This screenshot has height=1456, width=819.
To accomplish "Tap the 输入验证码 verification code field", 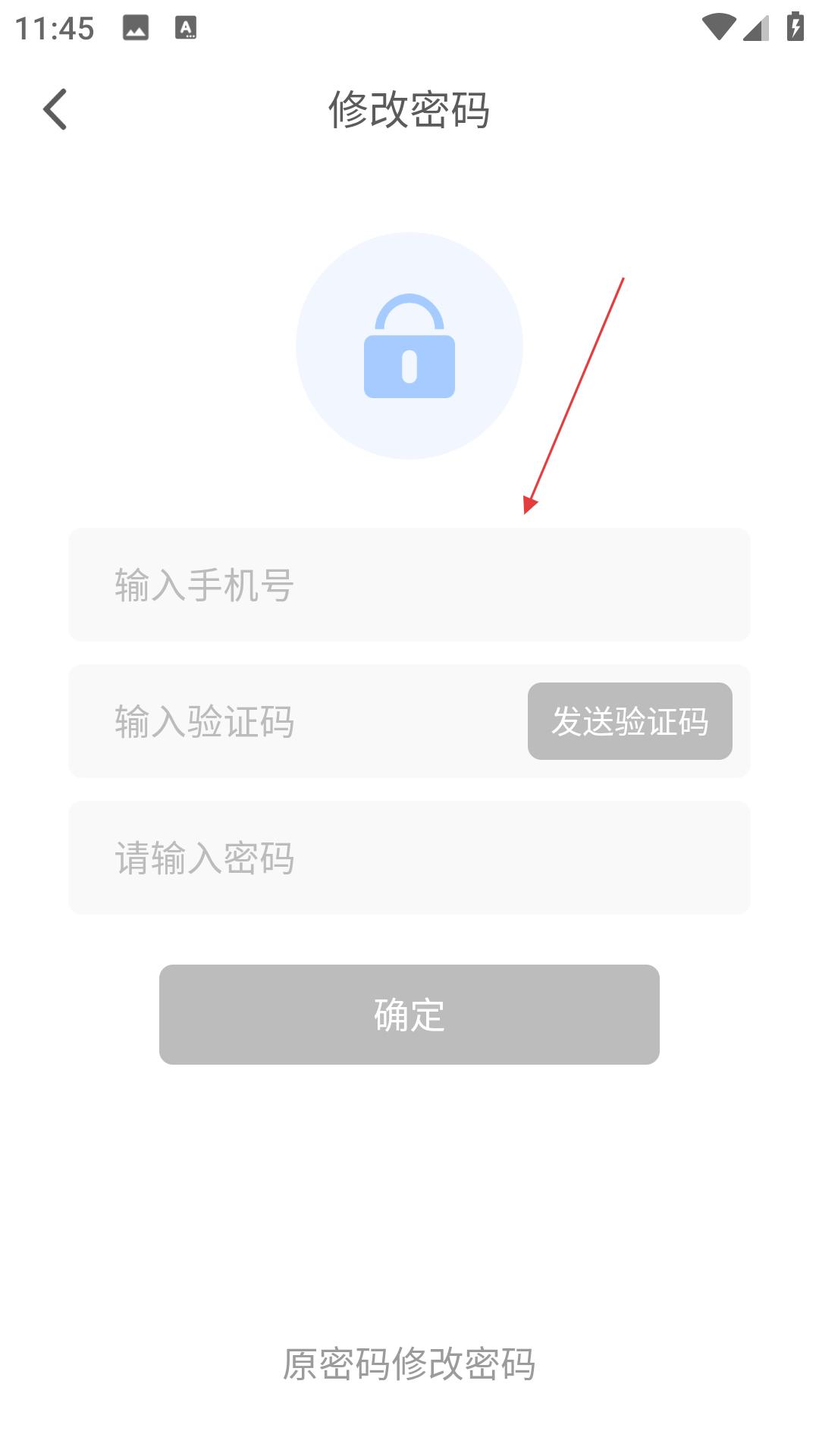I will (x=297, y=721).
